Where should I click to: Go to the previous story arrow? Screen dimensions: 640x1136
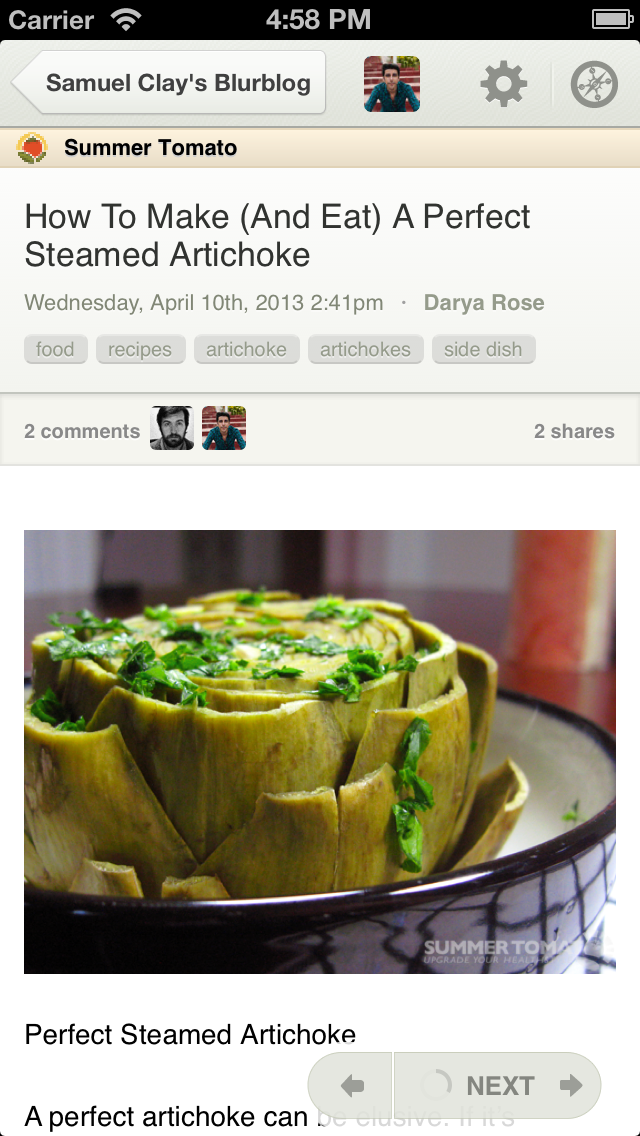tap(352, 1085)
